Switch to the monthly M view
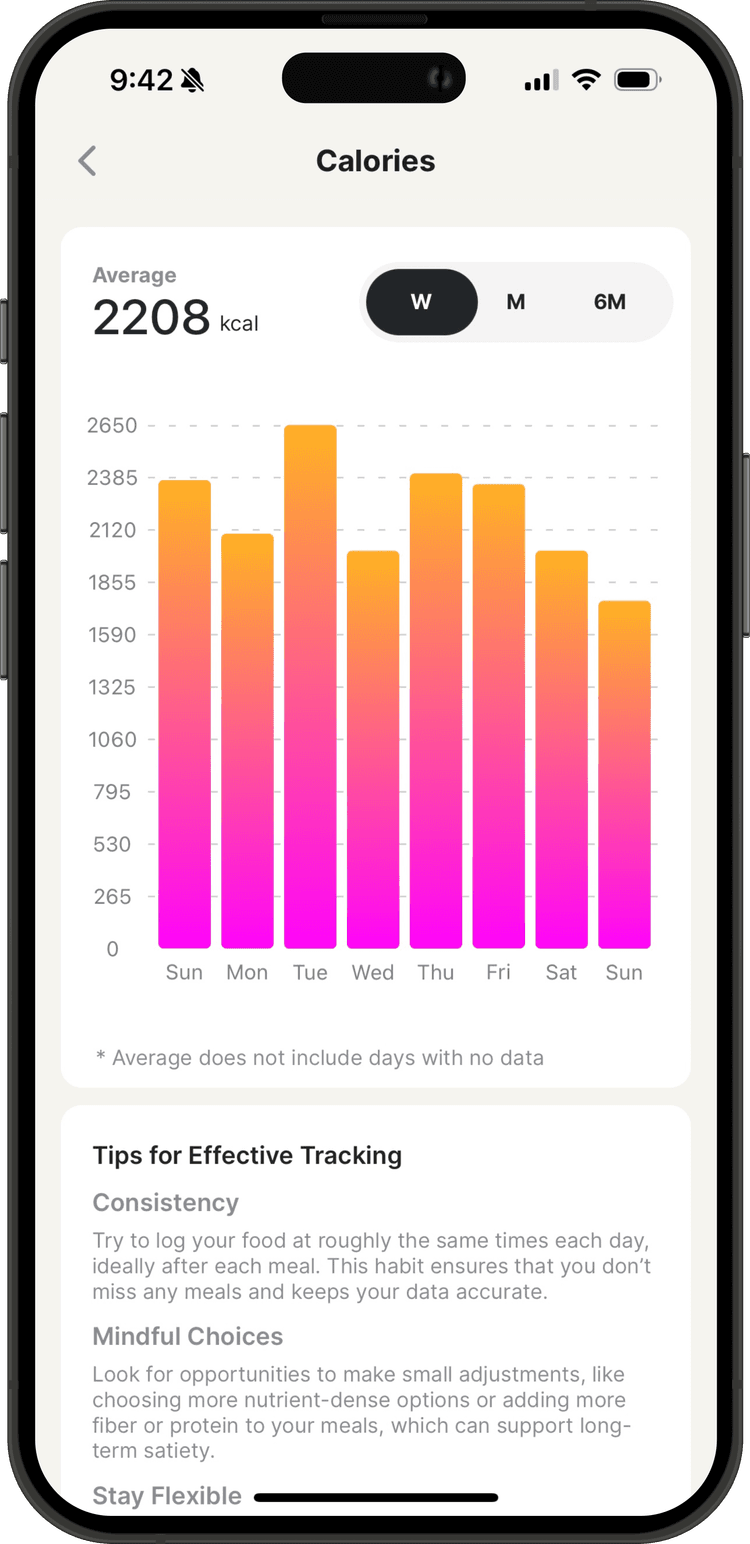The image size is (750, 1544). click(x=516, y=302)
